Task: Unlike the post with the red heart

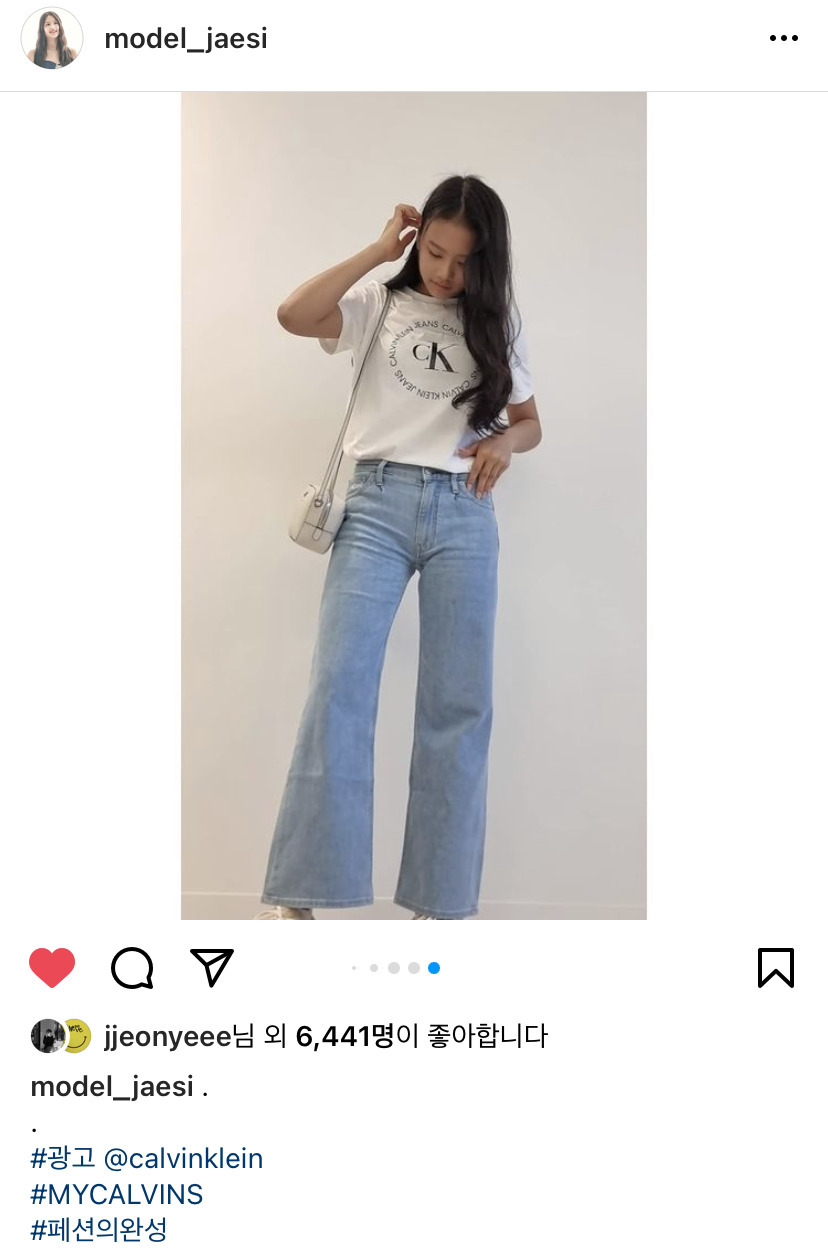Action: 52,968
